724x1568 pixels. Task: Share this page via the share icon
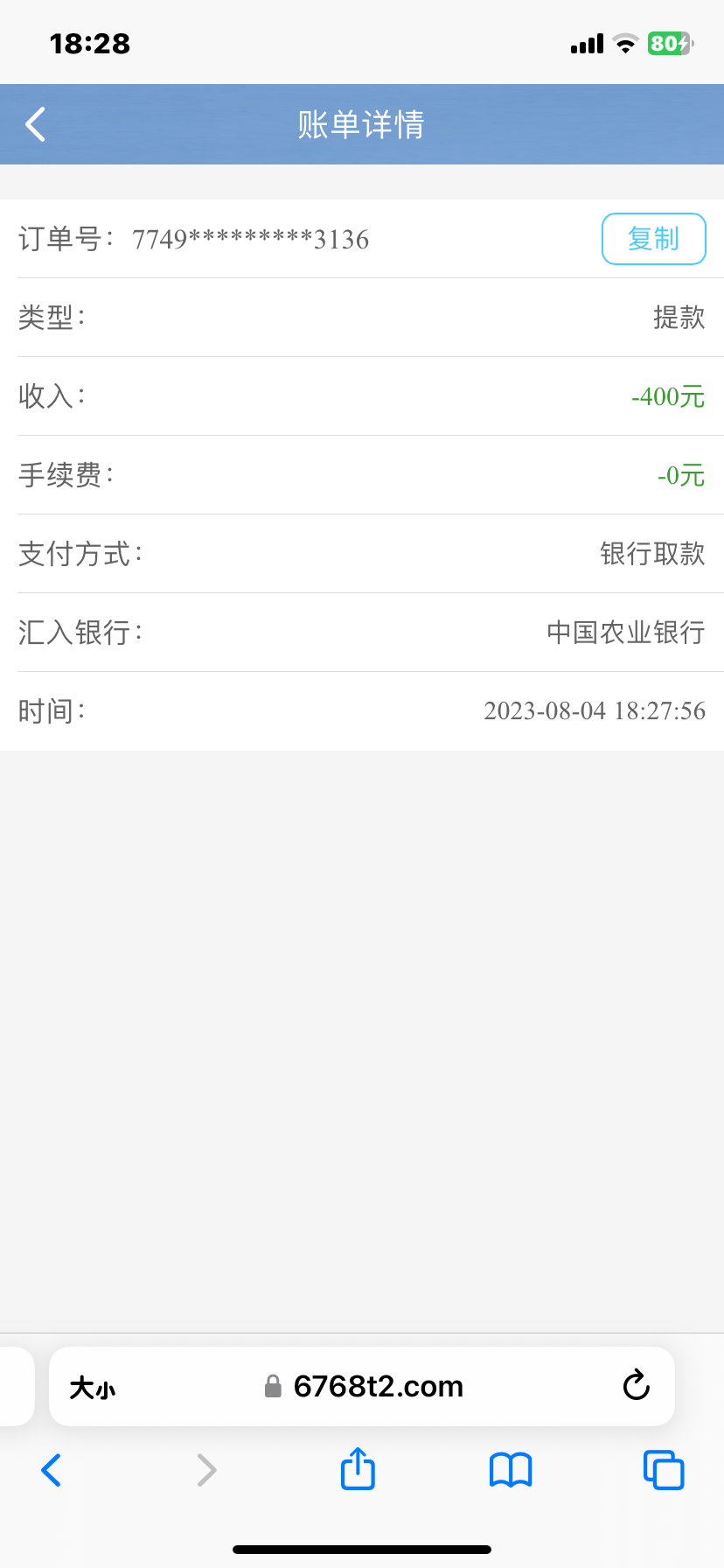click(x=358, y=1469)
